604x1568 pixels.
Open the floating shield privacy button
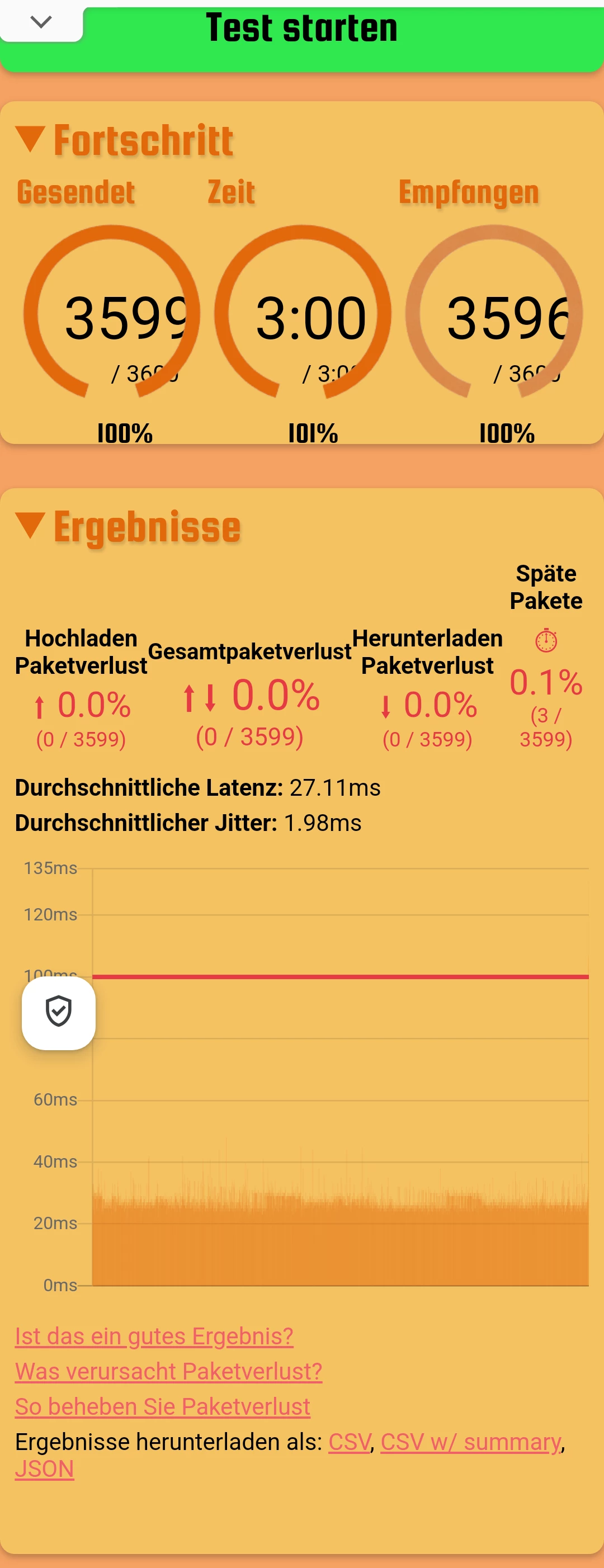pyautogui.click(x=59, y=1012)
